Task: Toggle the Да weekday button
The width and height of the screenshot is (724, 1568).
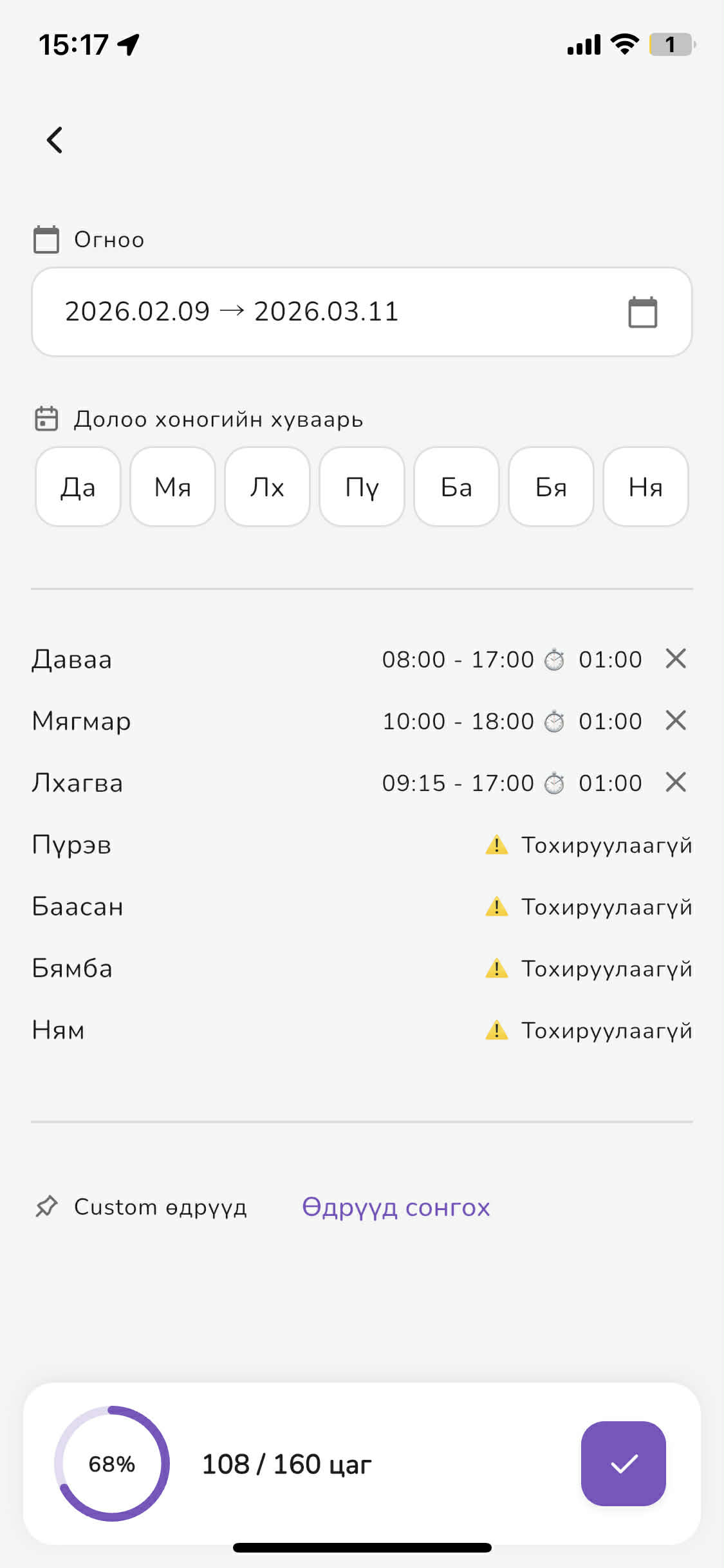Action: point(77,487)
